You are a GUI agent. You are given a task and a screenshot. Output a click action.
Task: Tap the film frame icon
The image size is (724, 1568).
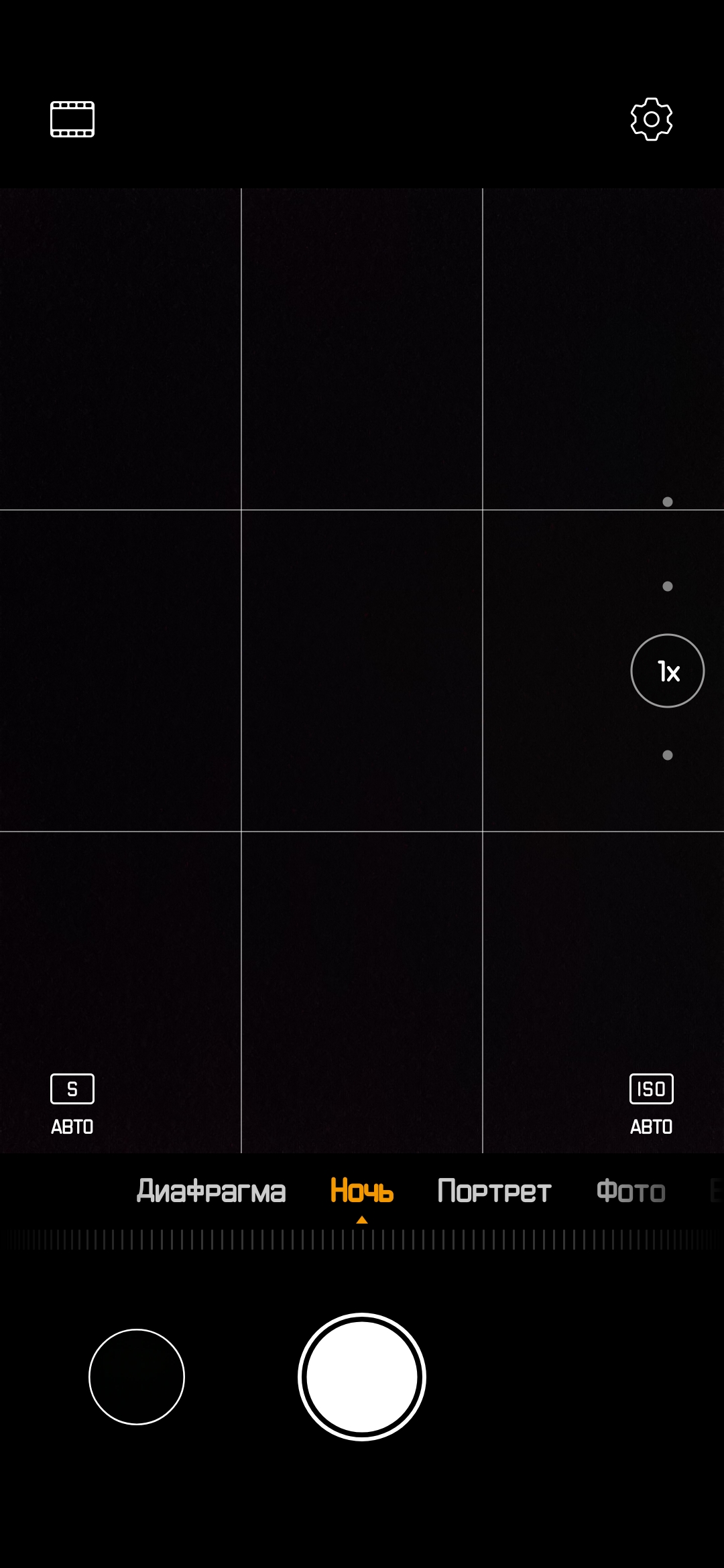click(x=72, y=119)
